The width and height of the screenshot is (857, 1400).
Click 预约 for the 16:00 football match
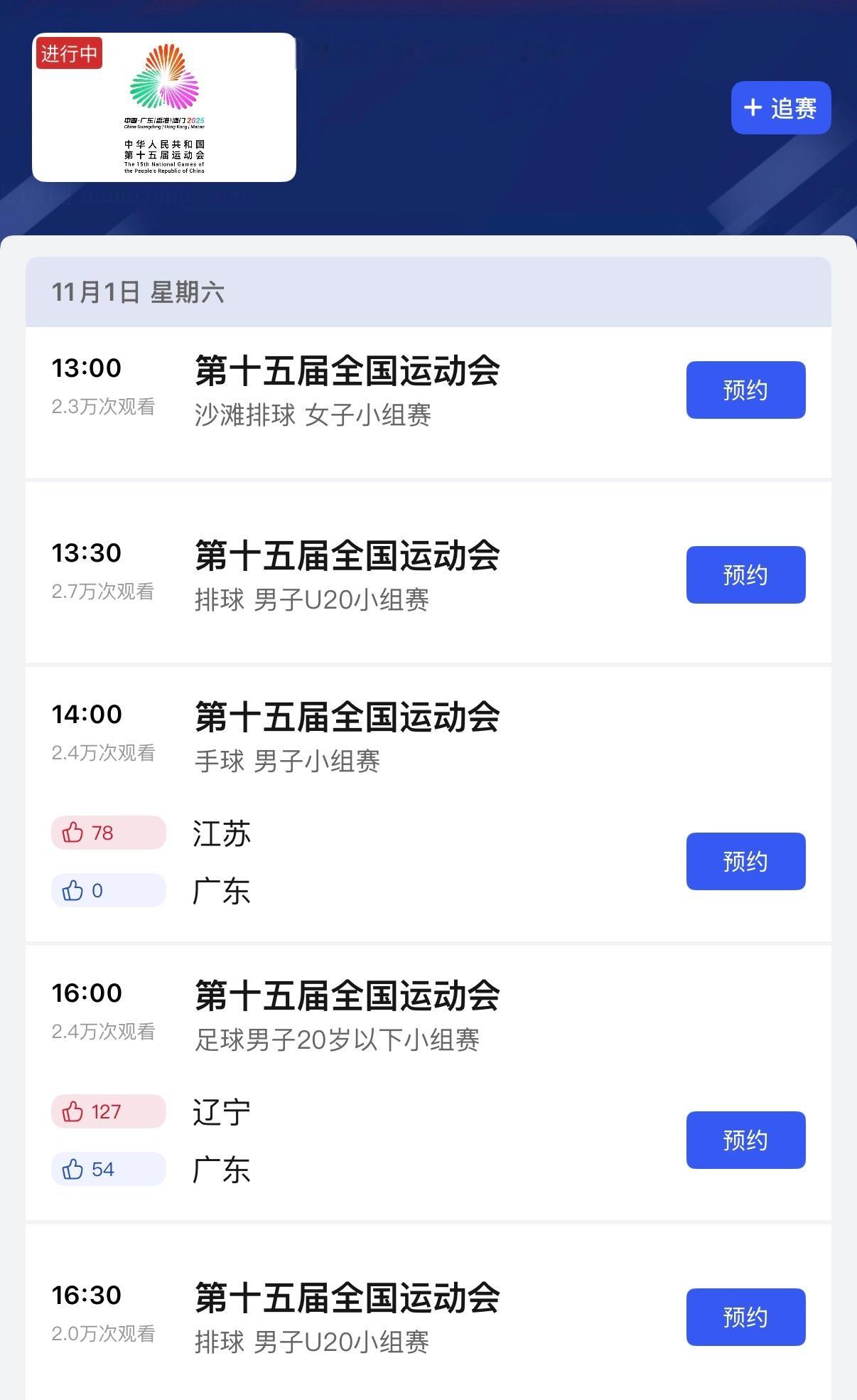745,1139
